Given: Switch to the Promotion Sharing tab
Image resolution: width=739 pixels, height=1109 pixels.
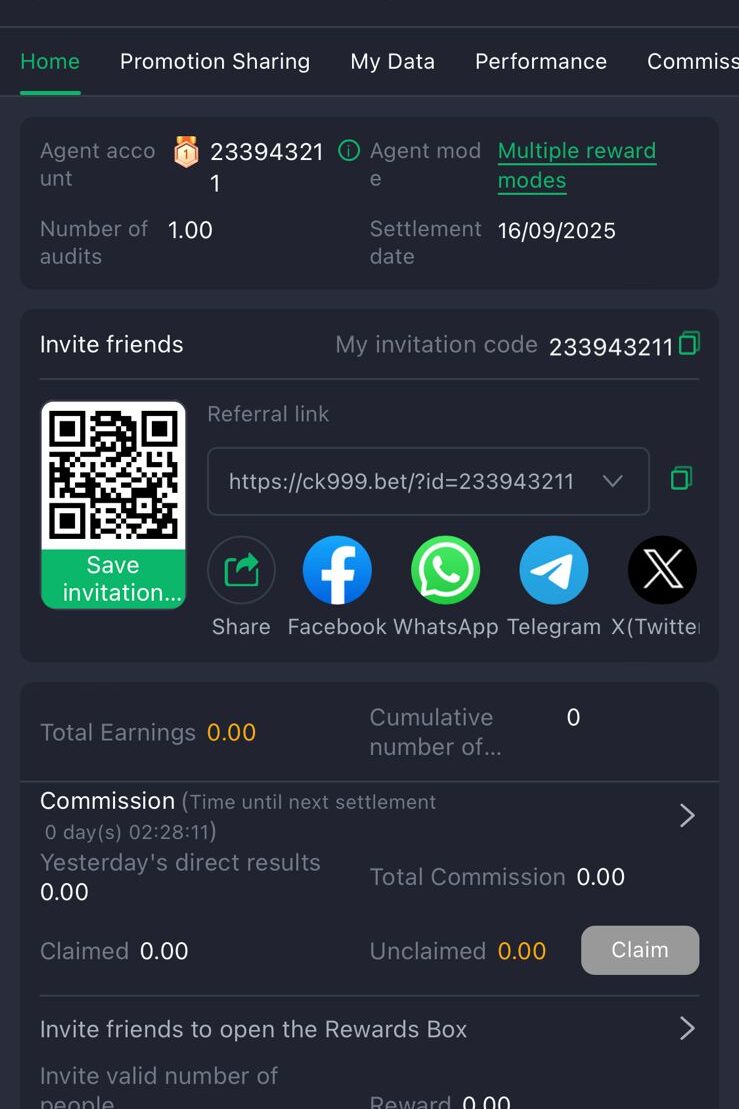Looking at the screenshot, I should pos(214,62).
